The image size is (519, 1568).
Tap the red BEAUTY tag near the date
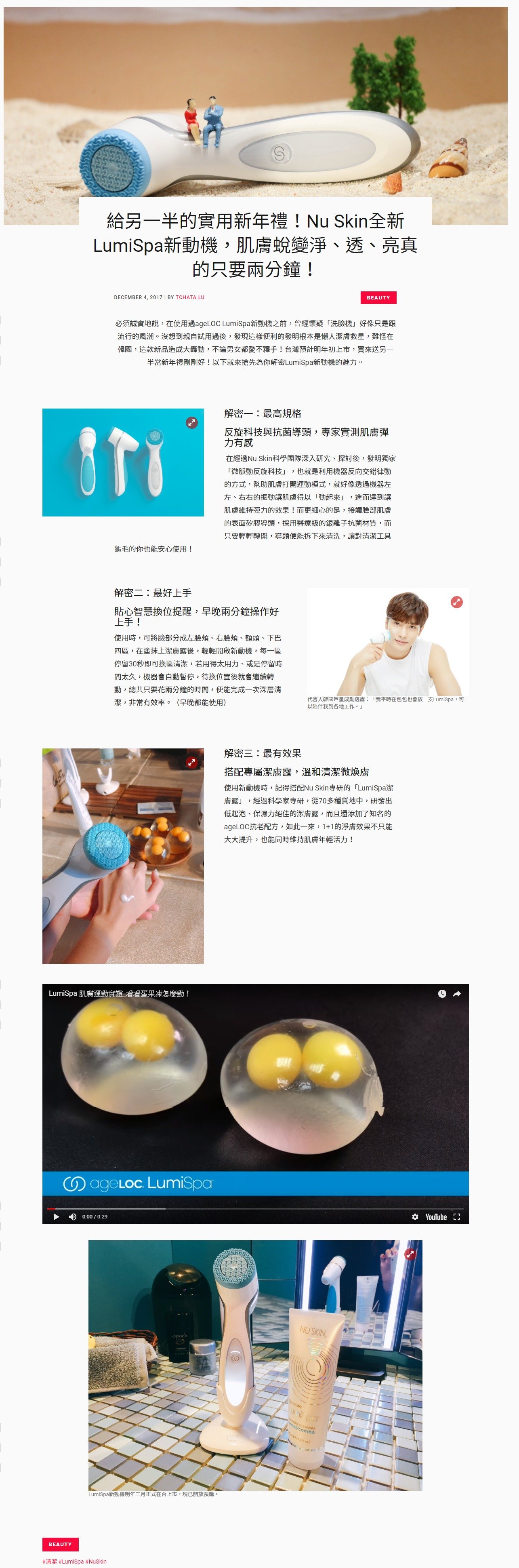(x=378, y=297)
